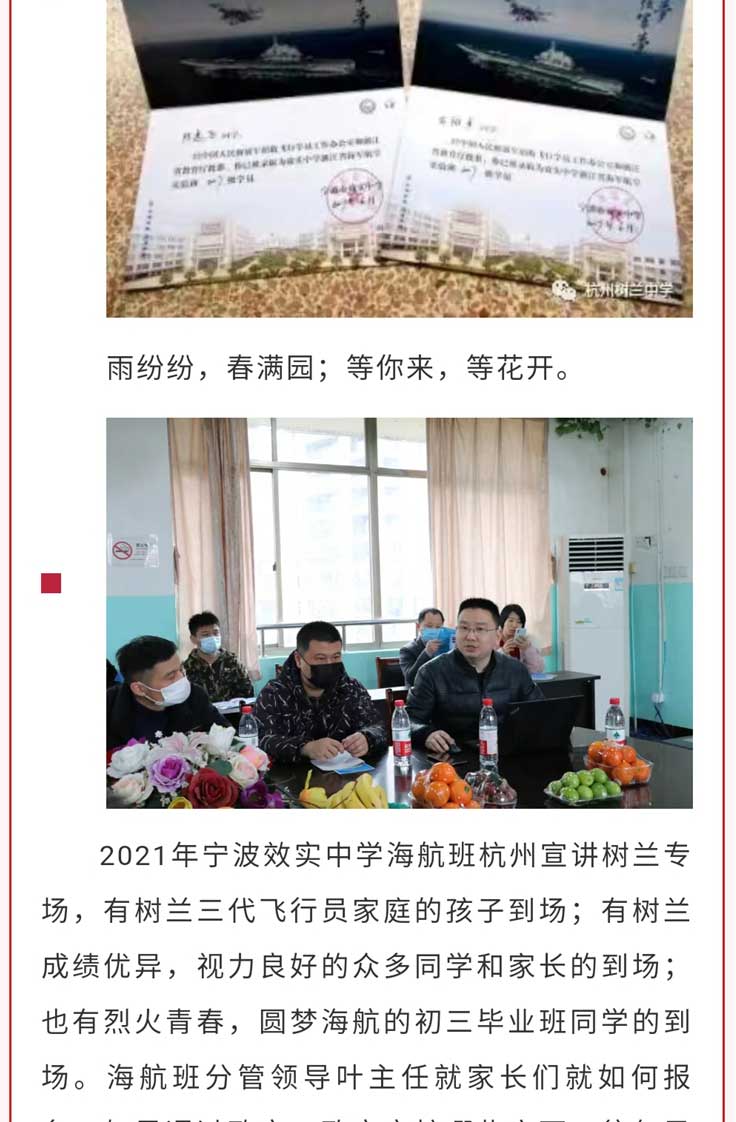The width and height of the screenshot is (736, 1122).
Task: View the meeting room photo full screen
Action: pyautogui.click(x=399, y=612)
